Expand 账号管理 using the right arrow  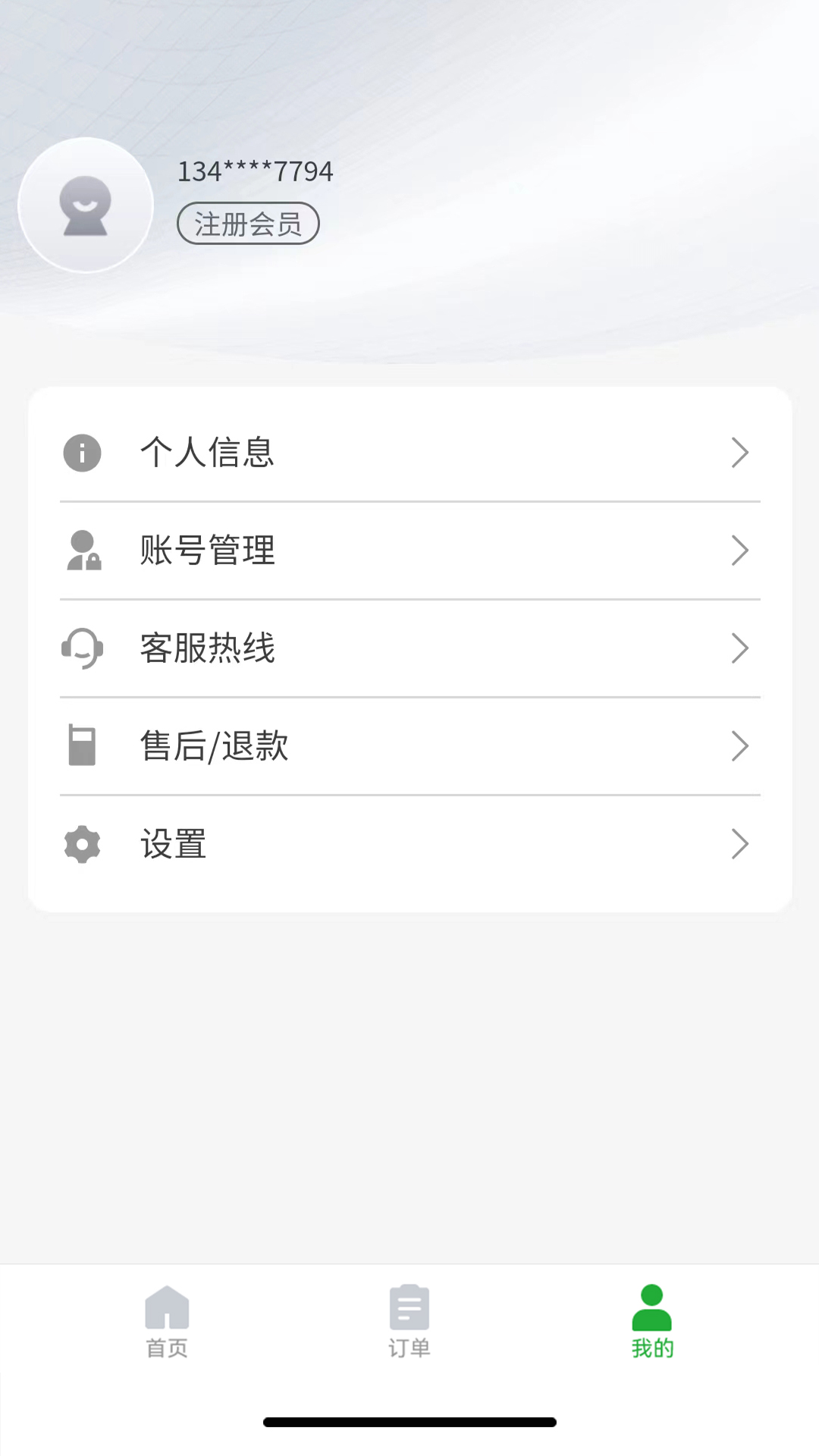(740, 551)
